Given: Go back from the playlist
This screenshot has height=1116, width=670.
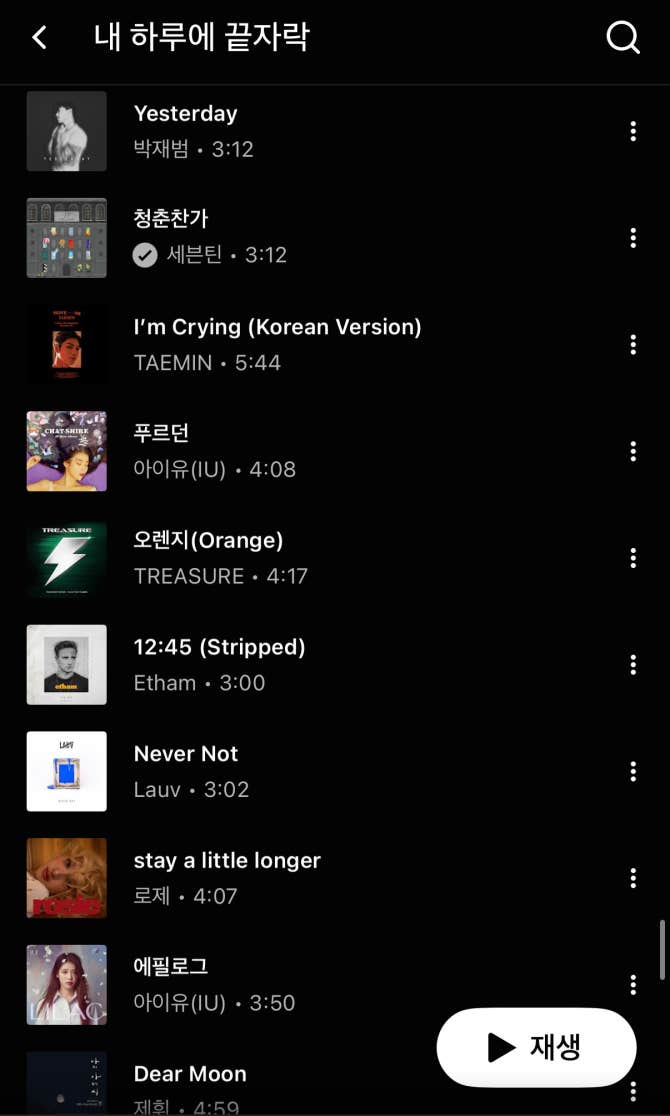Looking at the screenshot, I should point(40,38).
